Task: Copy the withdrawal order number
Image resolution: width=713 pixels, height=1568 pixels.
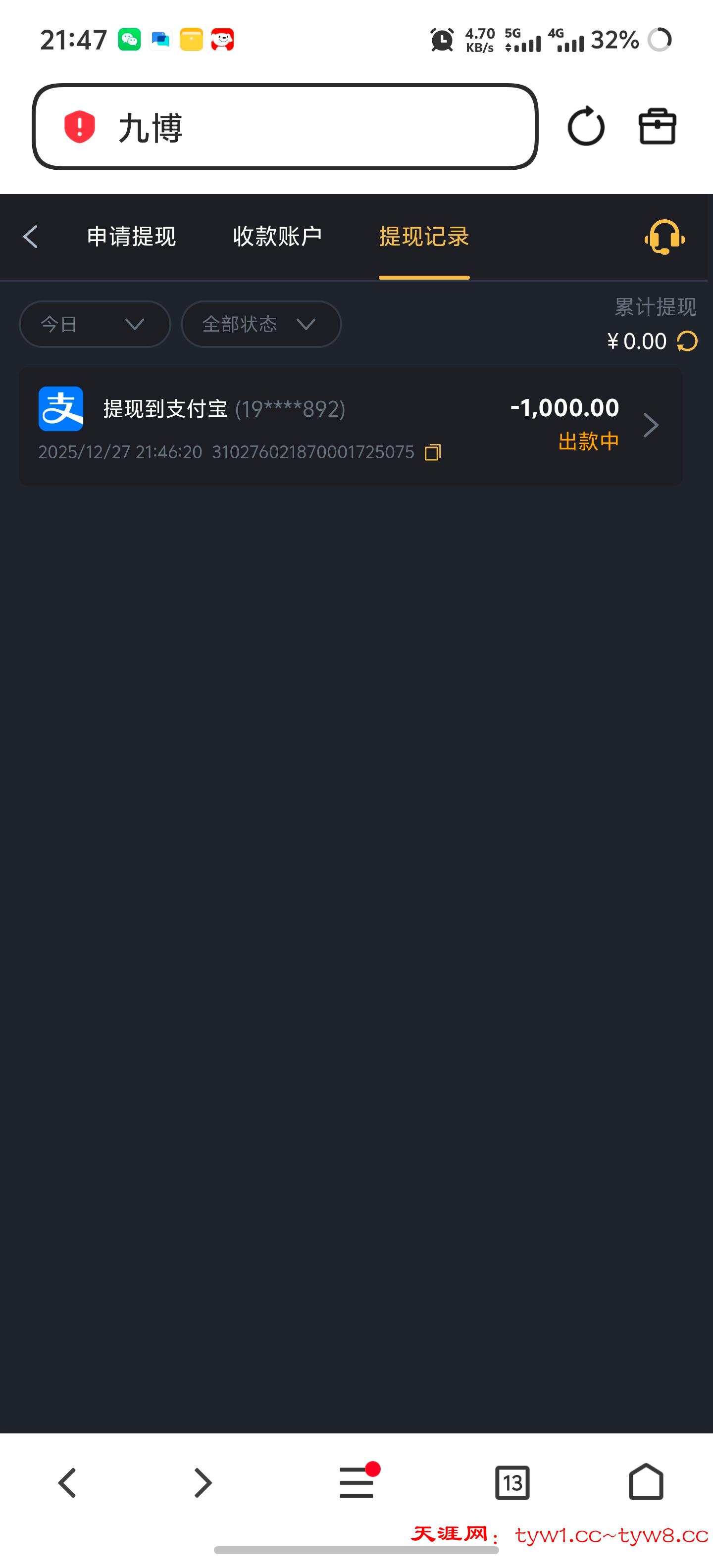Action: [433, 452]
